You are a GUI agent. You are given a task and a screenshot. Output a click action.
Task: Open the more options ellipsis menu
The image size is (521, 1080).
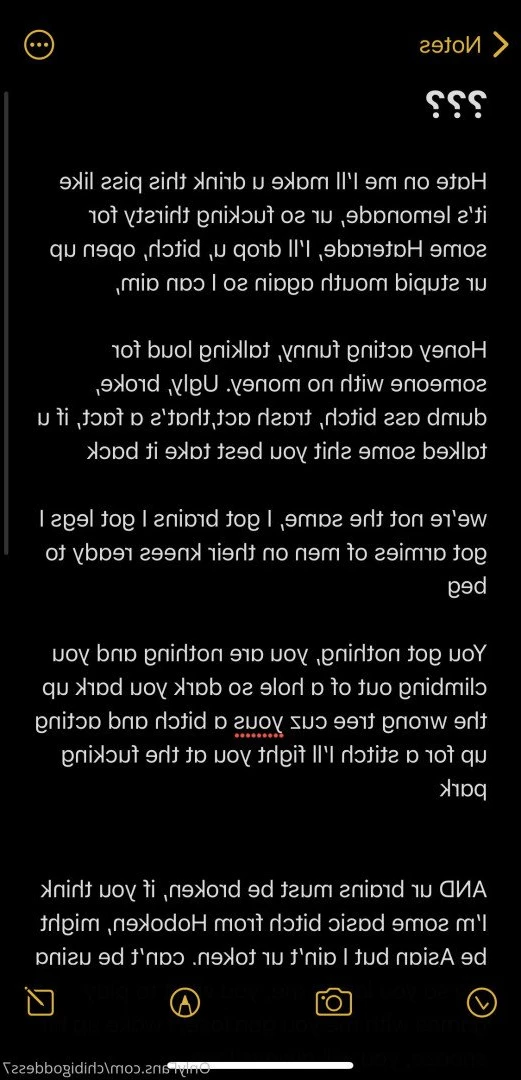(39, 45)
